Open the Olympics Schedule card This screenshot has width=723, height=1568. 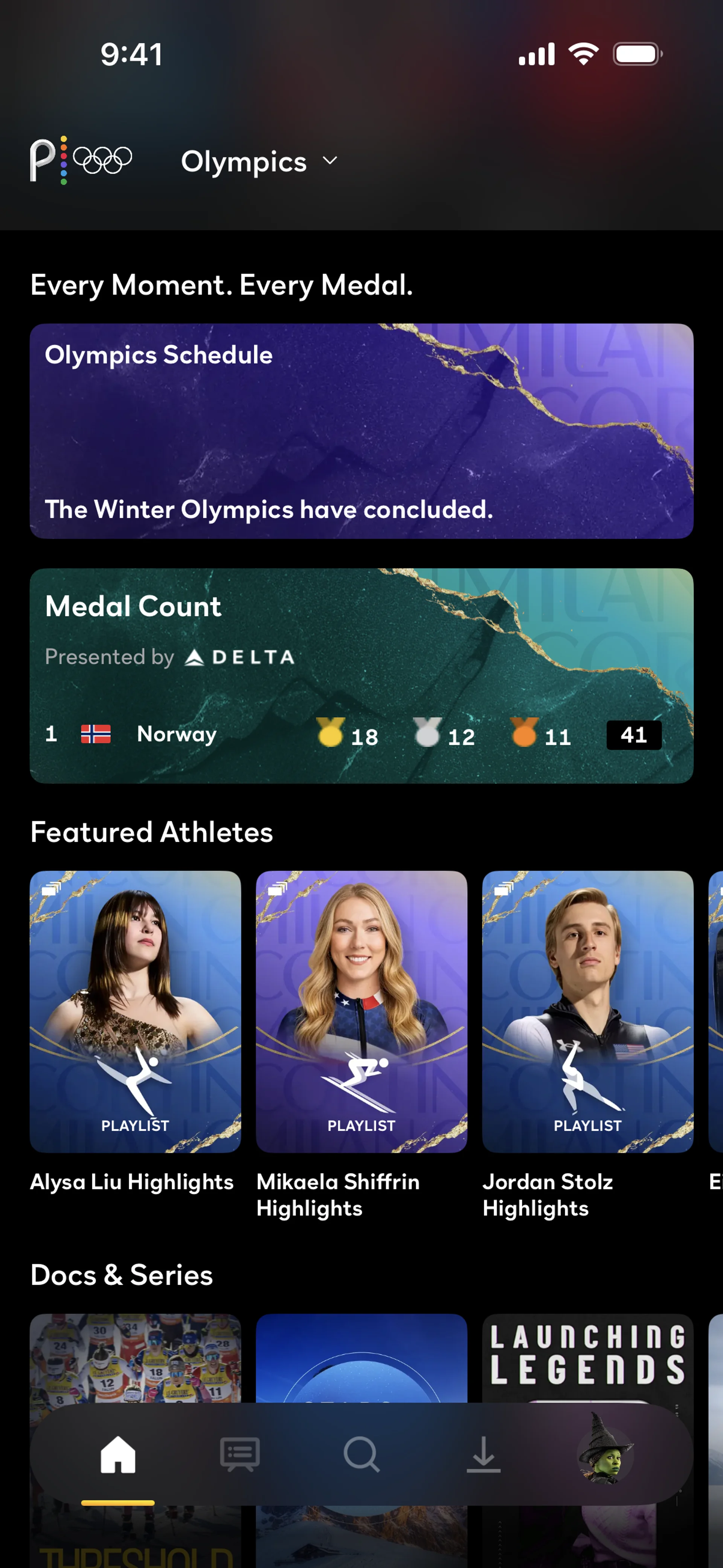(x=361, y=431)
